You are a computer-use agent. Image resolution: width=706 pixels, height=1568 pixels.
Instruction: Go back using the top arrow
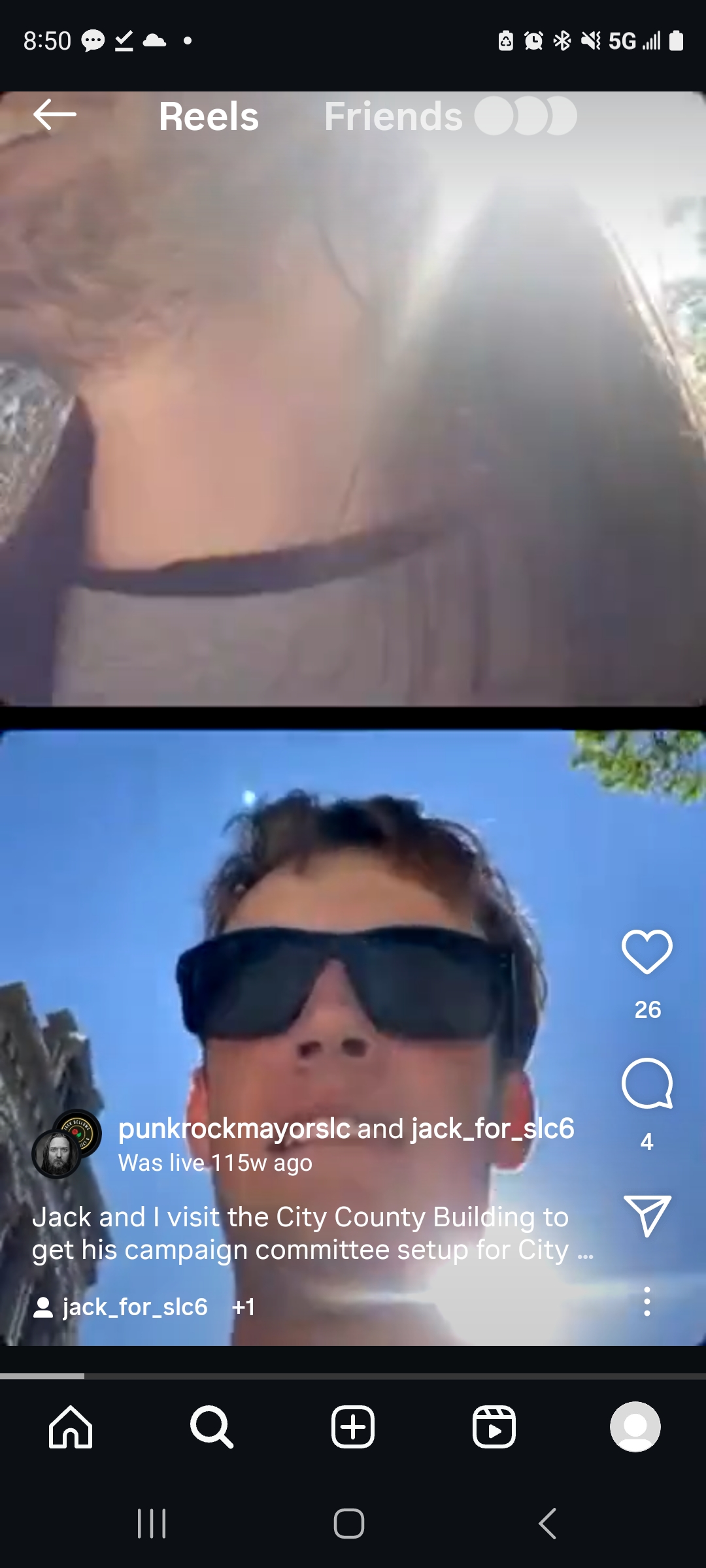point(55,115)
